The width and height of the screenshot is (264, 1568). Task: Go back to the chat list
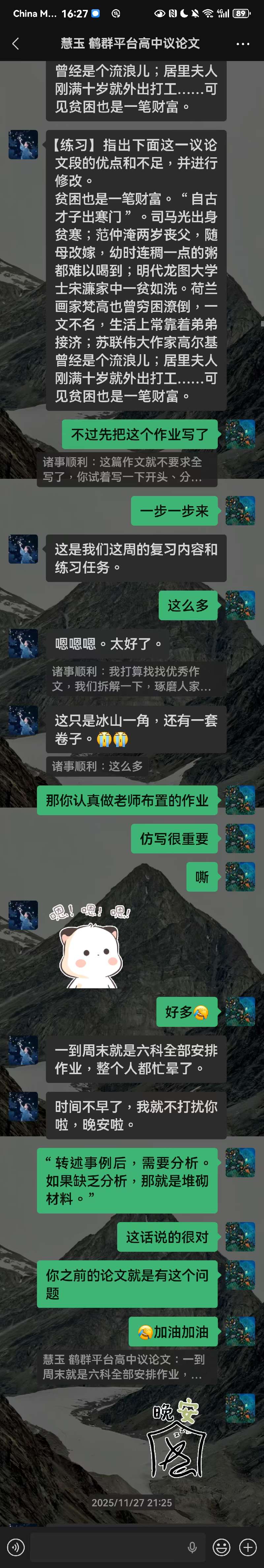click(16, 43)
